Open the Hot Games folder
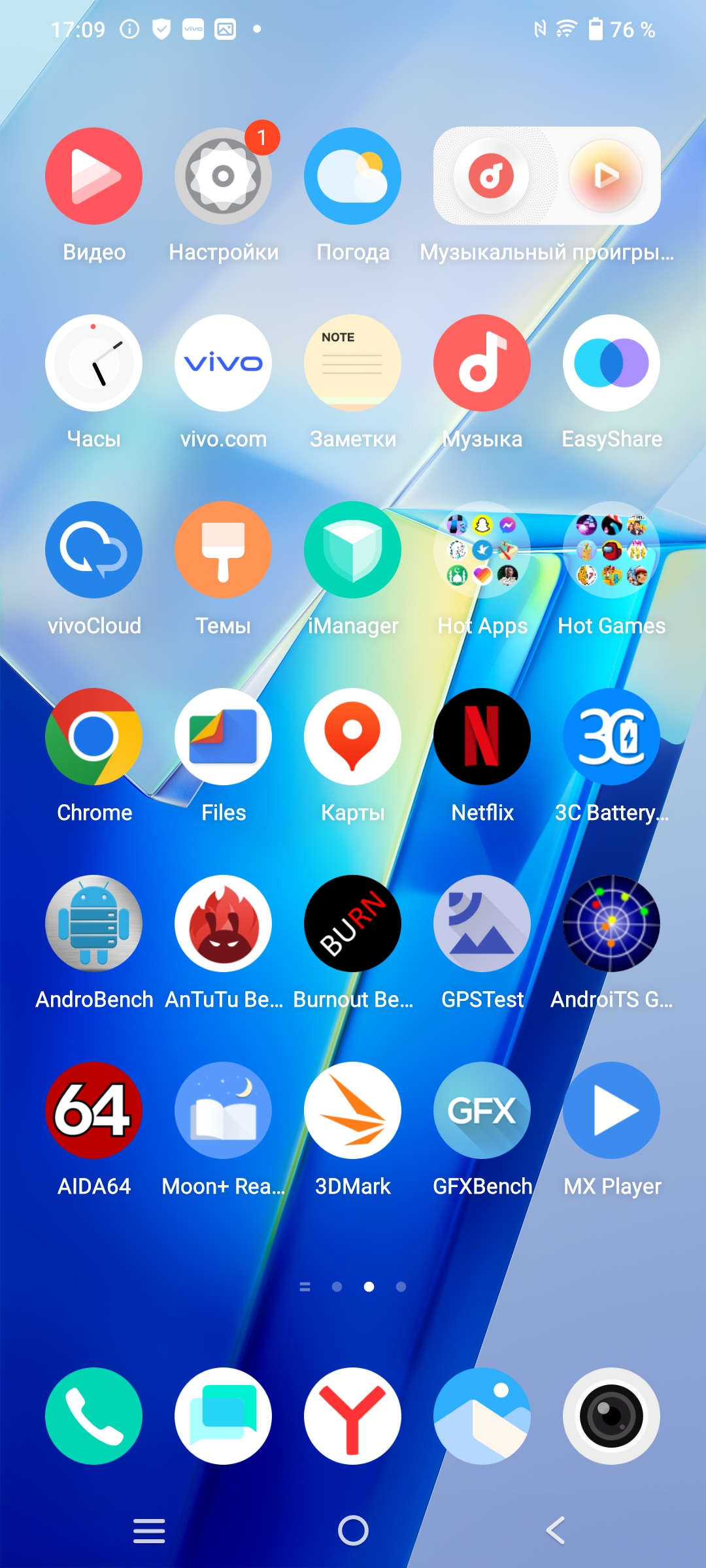The width and height of the screenshot is (706, 1568). pos(611,550)
